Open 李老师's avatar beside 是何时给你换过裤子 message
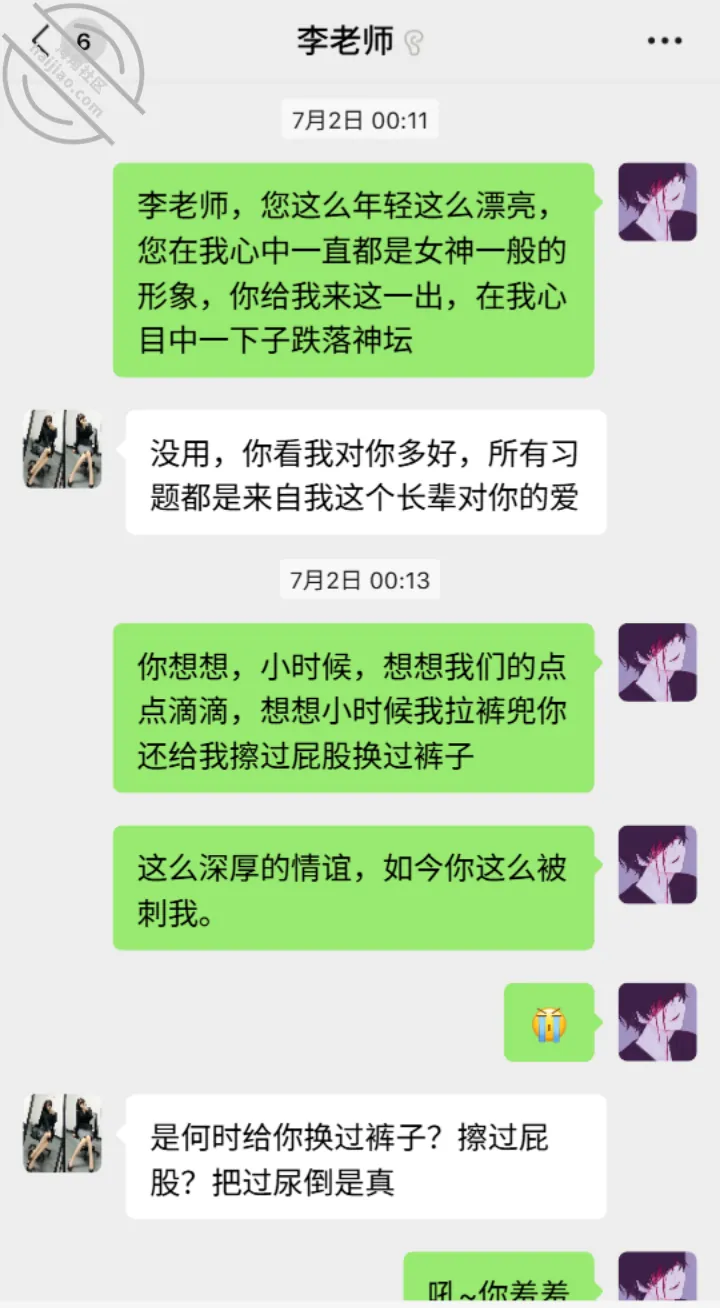 click(63, 1133)
